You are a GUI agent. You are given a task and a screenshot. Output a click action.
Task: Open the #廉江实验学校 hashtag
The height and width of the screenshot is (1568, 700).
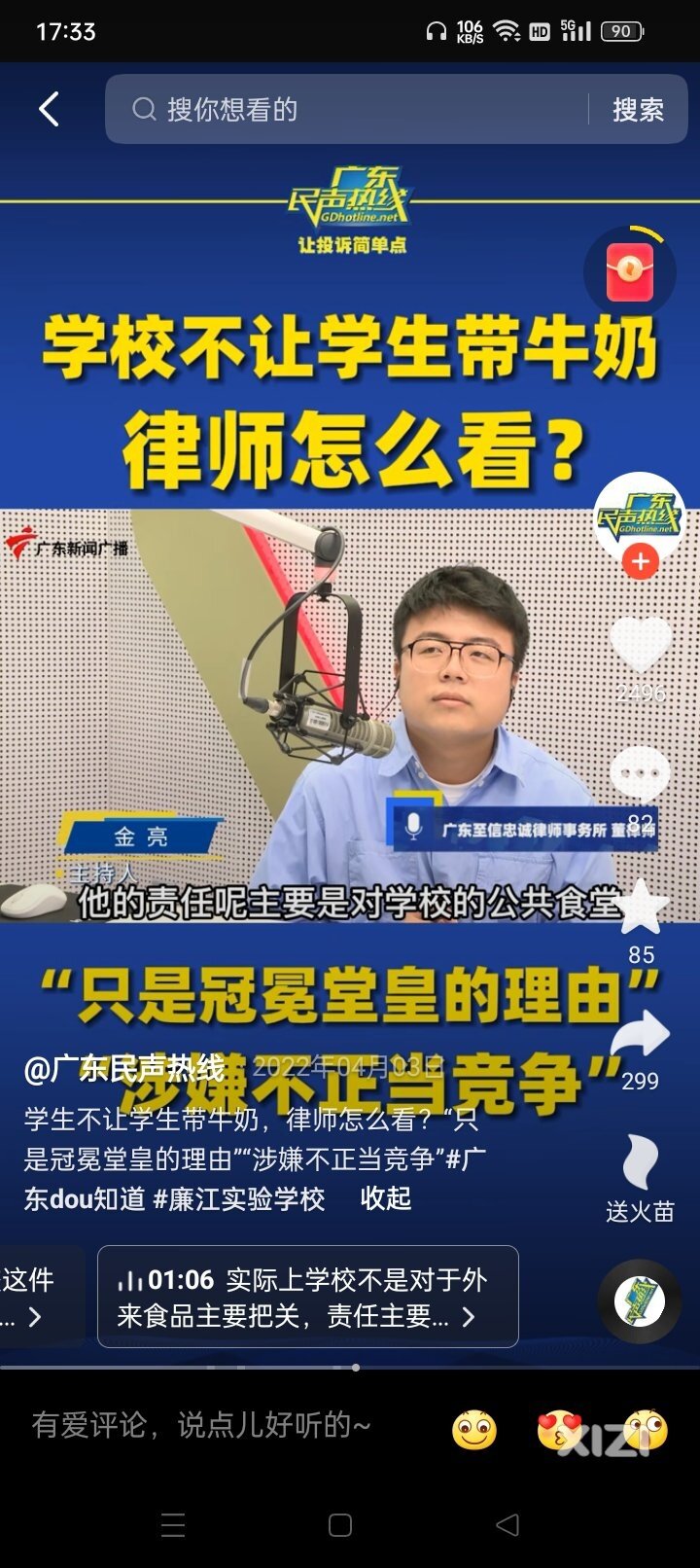[239, 1198]
